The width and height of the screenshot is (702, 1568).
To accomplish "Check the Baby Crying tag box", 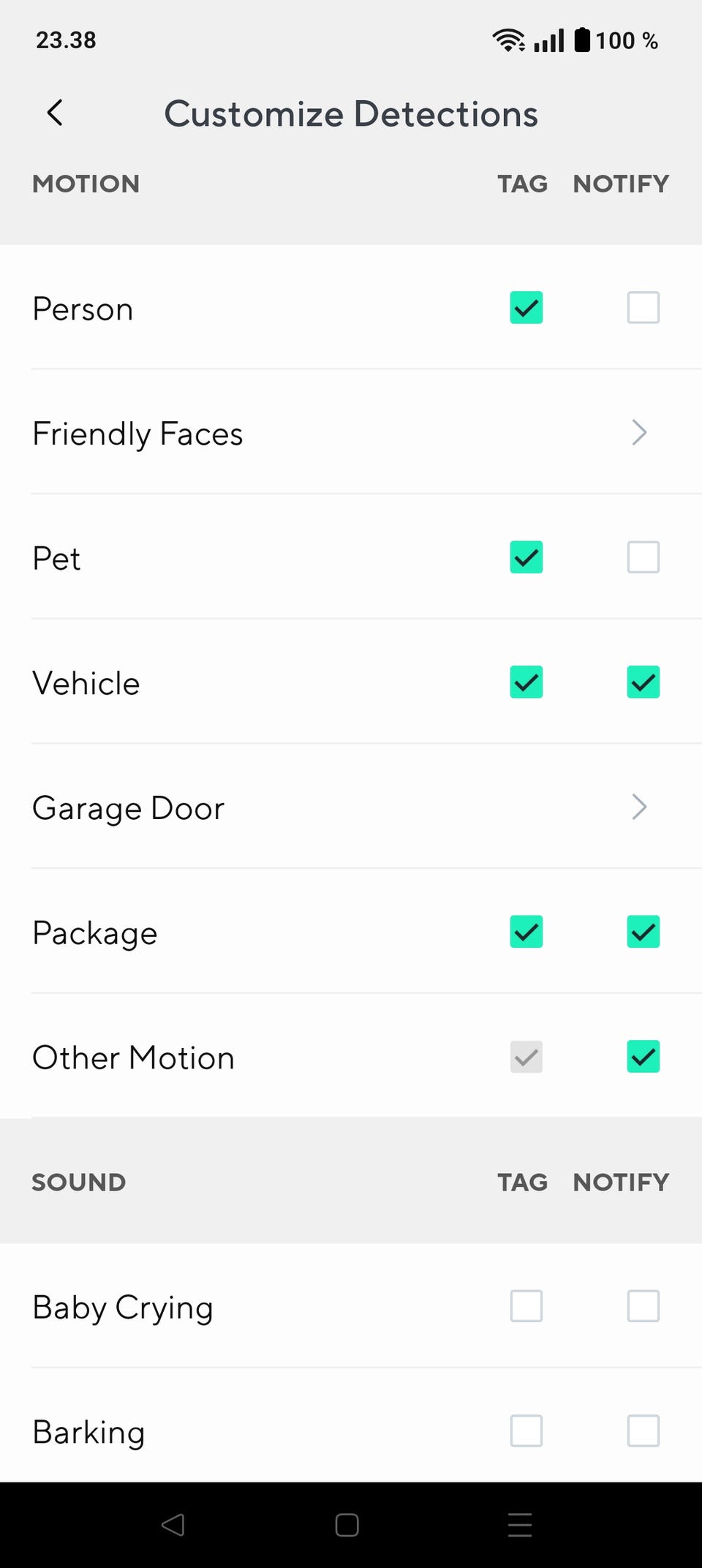I will 526,1306.
